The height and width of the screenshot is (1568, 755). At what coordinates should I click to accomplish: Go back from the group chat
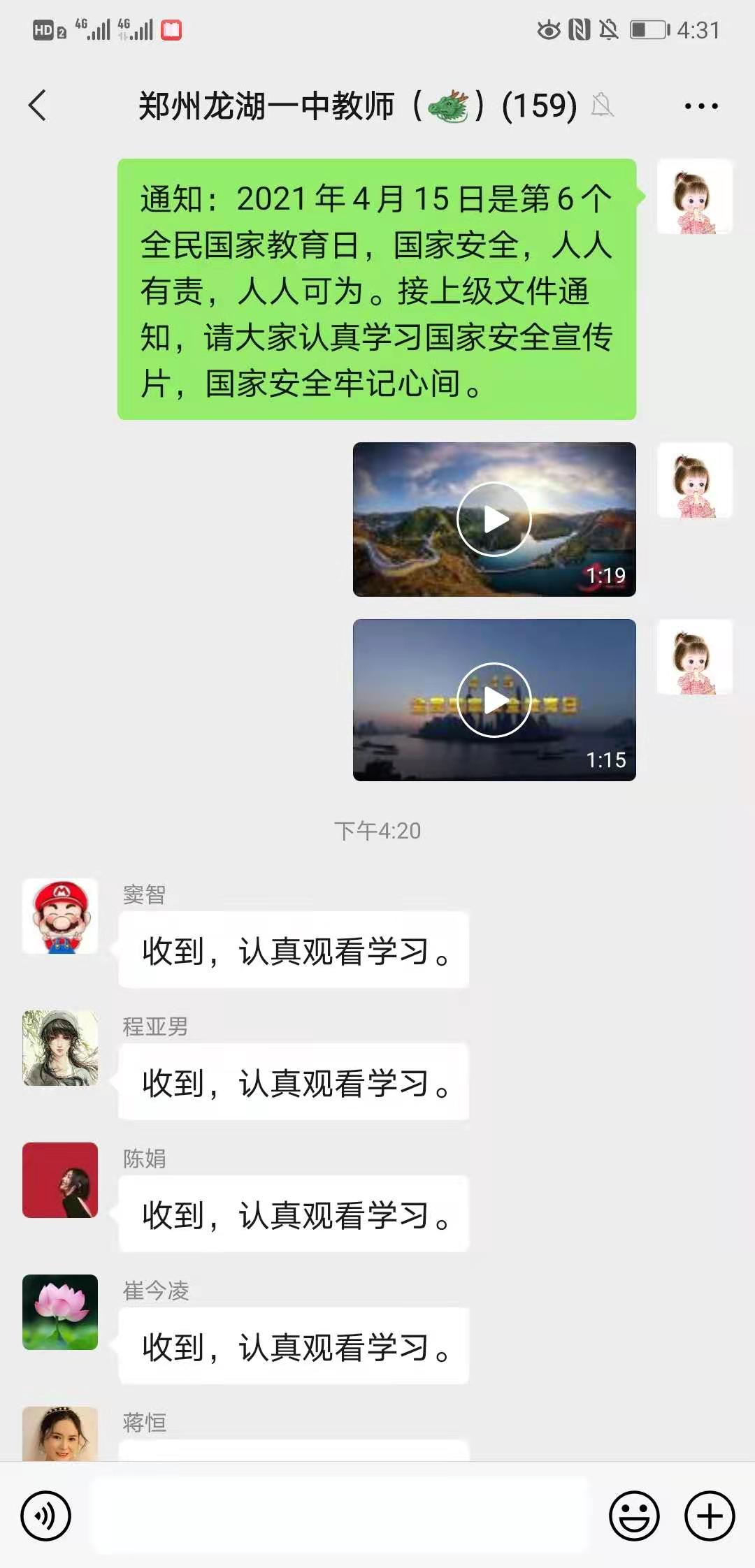pyautogui.click(x=38, y=106)
